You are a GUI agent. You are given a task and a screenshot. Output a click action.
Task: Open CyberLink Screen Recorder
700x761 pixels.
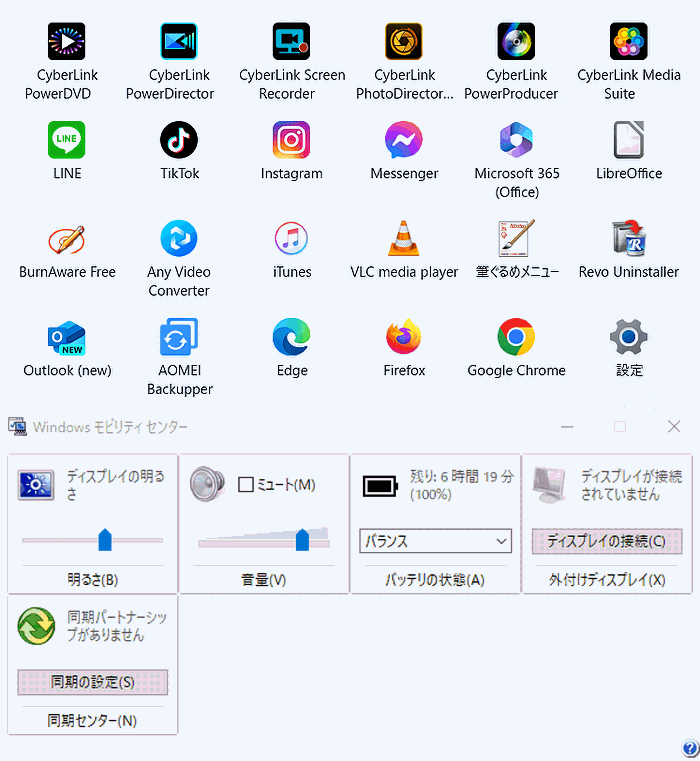pos(291,42)
